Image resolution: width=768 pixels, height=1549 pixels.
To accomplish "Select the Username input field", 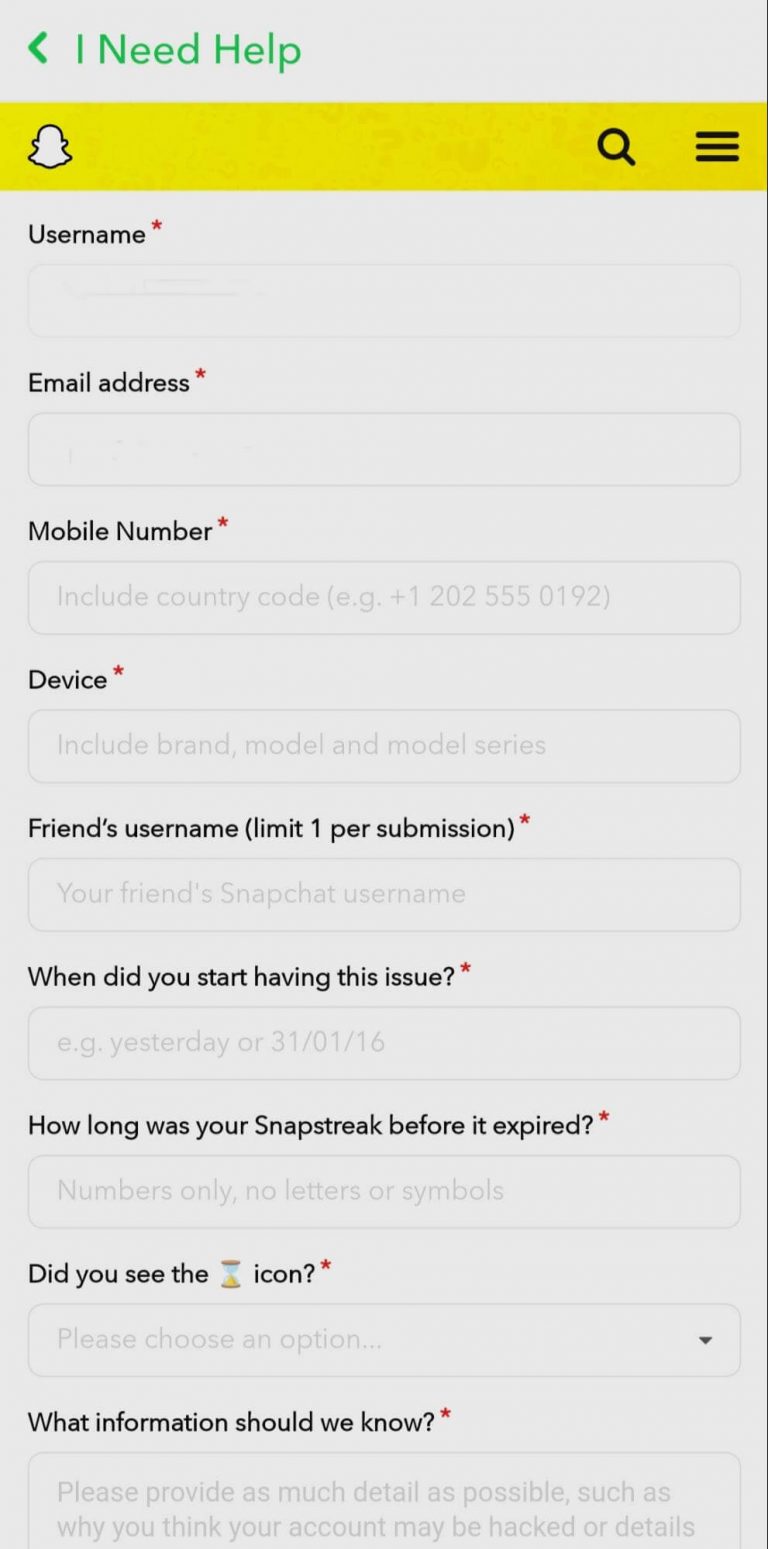I will 384,300.
